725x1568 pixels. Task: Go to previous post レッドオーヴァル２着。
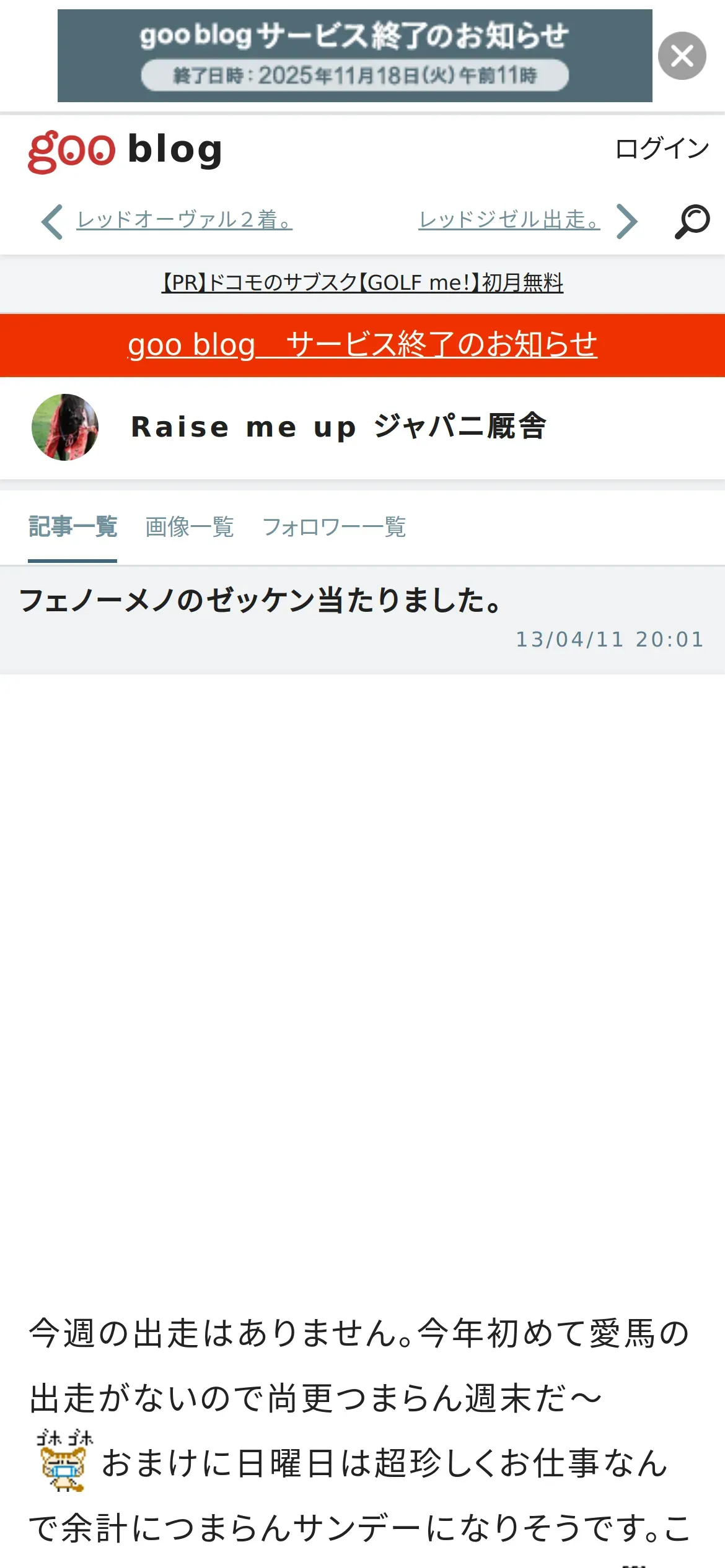183,220
